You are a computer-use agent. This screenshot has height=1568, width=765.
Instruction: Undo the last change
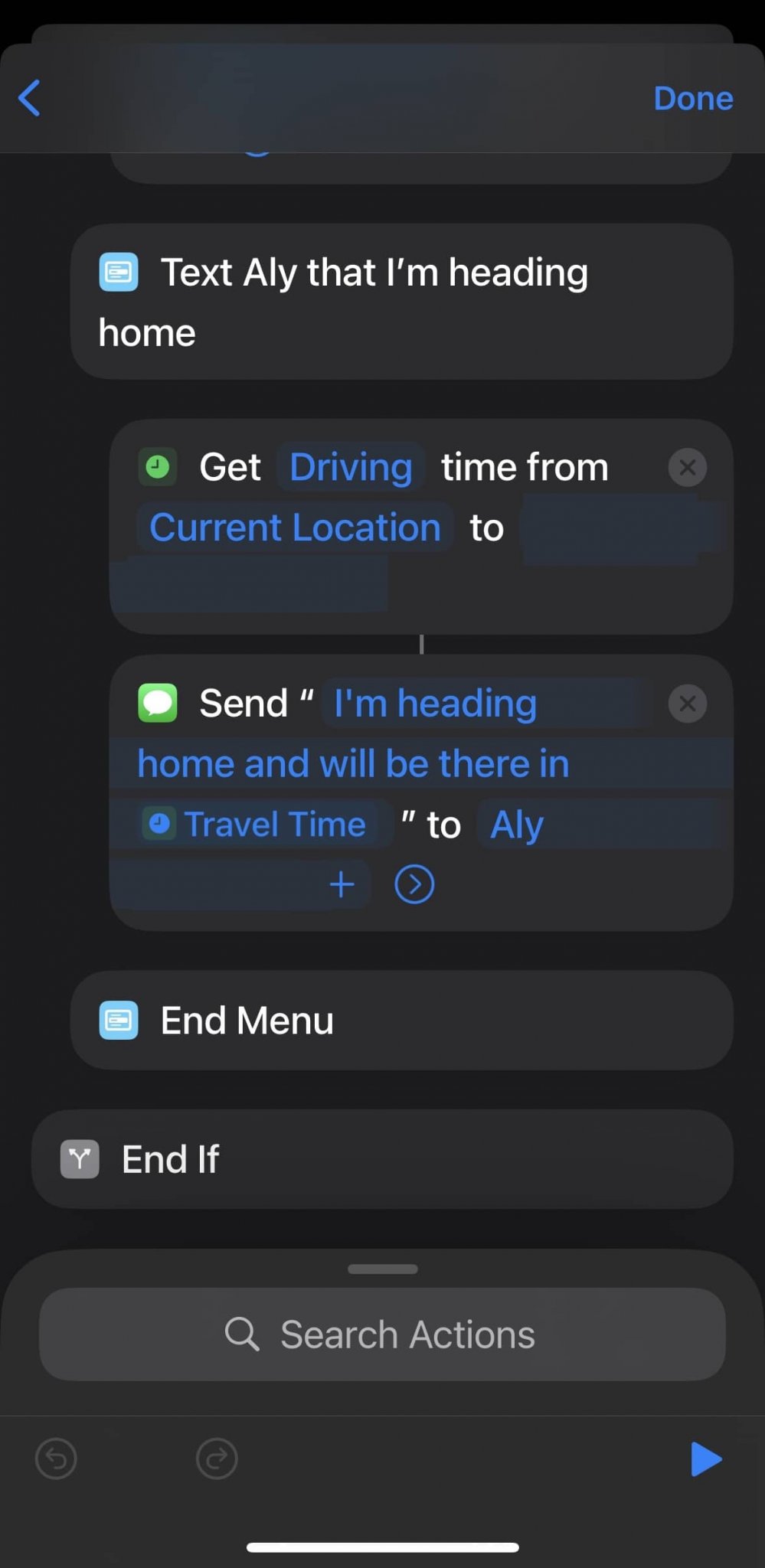point(56,1459)
